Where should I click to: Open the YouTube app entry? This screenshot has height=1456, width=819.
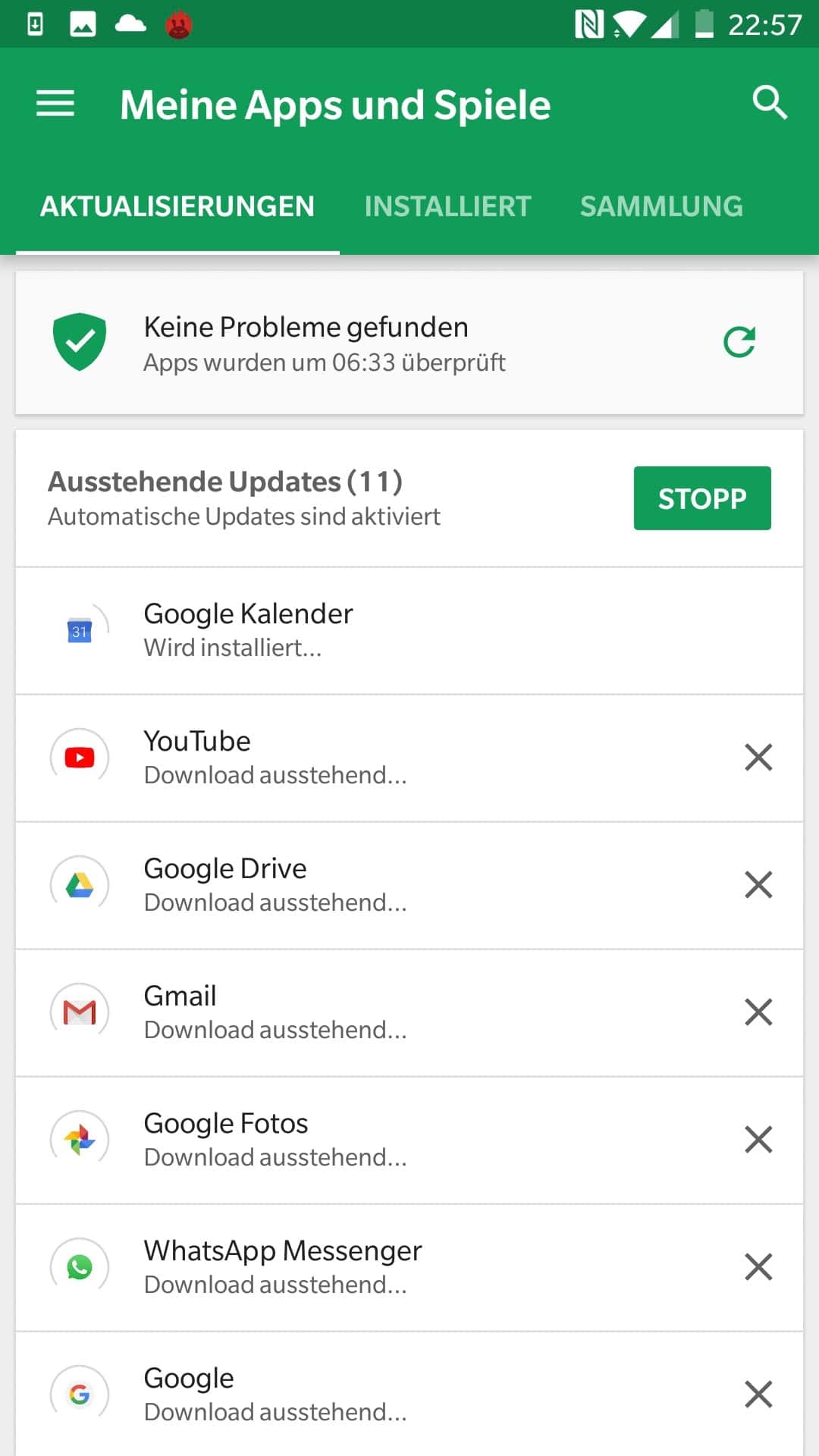[x=409, y=758]
